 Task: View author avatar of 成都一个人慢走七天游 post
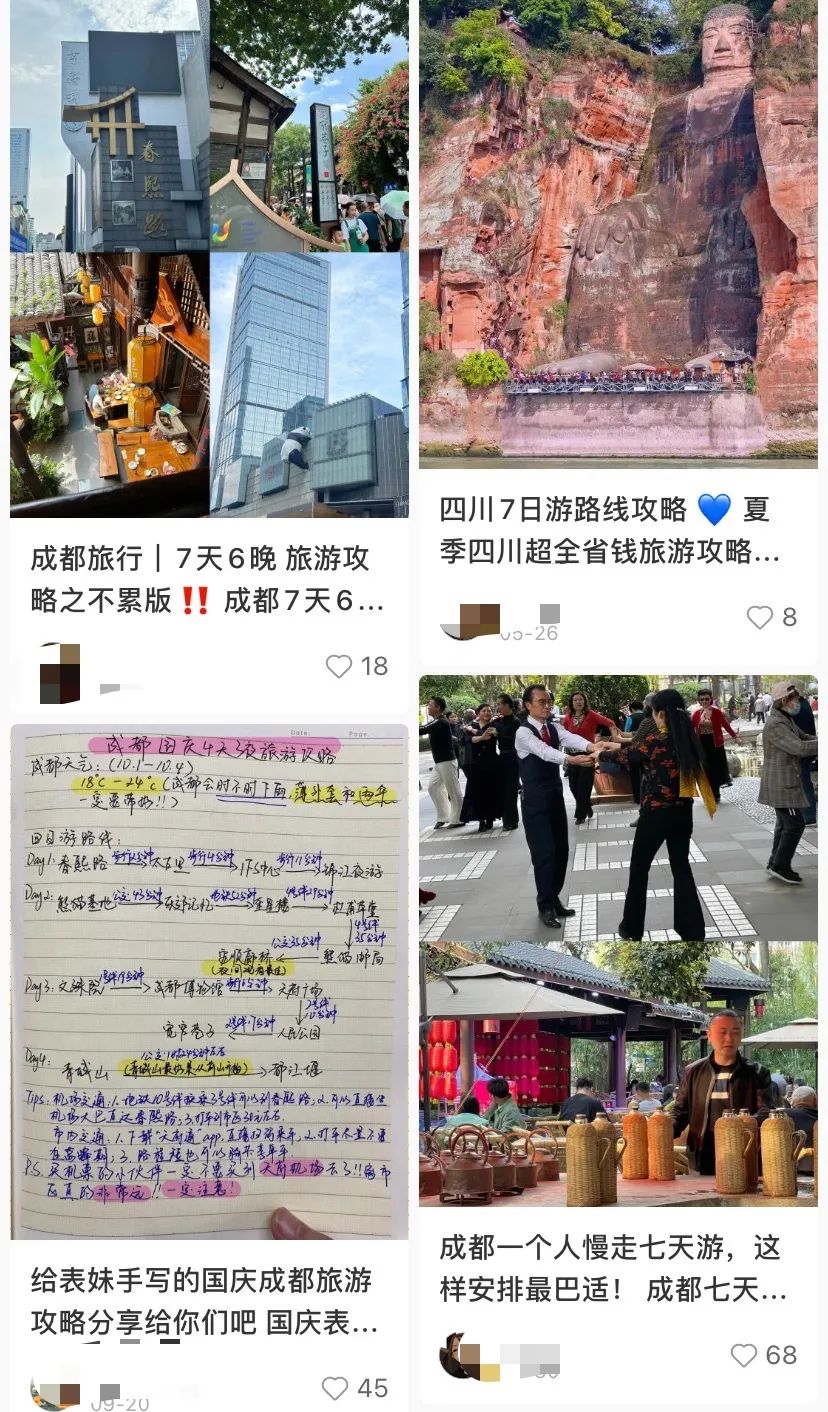pos(460,1357)
